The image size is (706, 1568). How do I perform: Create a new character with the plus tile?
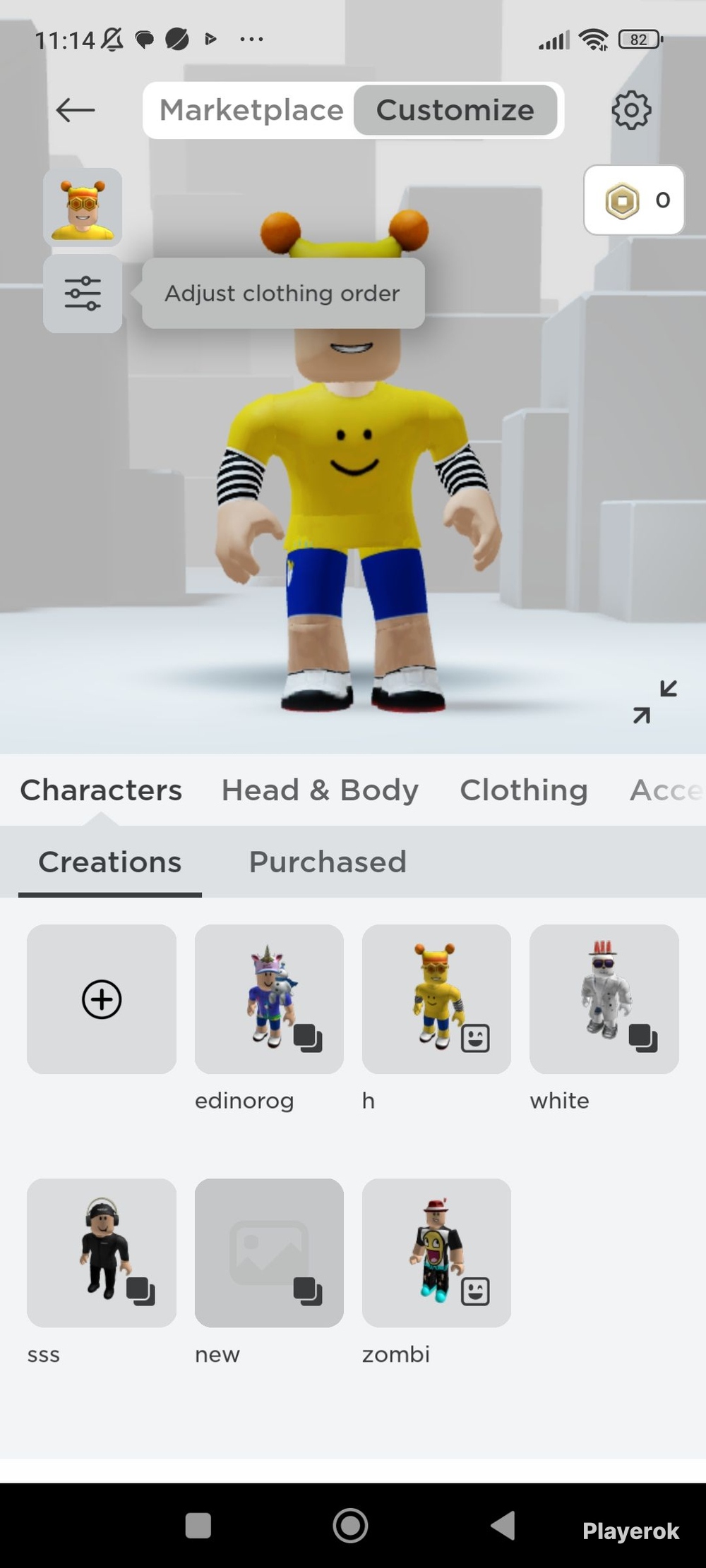click(102, 999)
